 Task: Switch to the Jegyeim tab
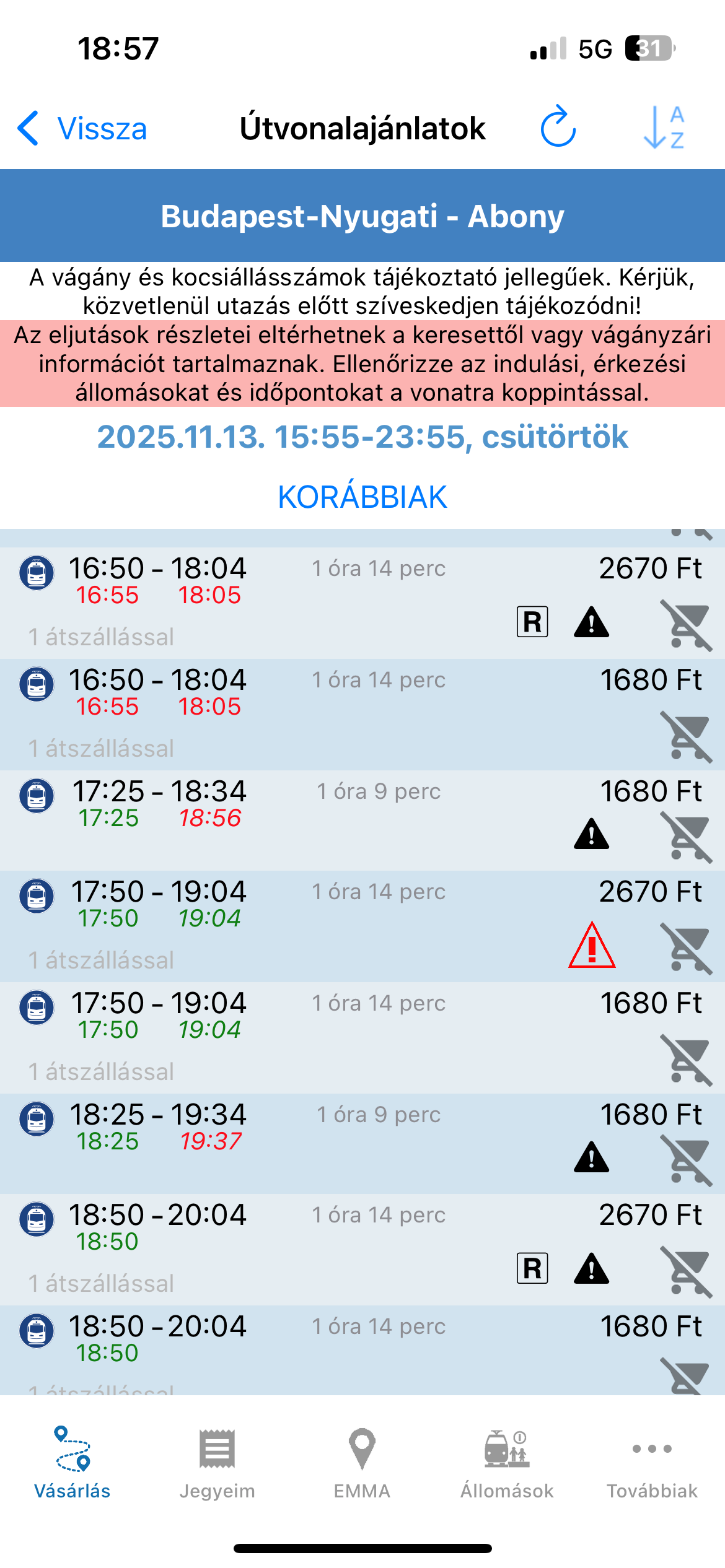217,1463
